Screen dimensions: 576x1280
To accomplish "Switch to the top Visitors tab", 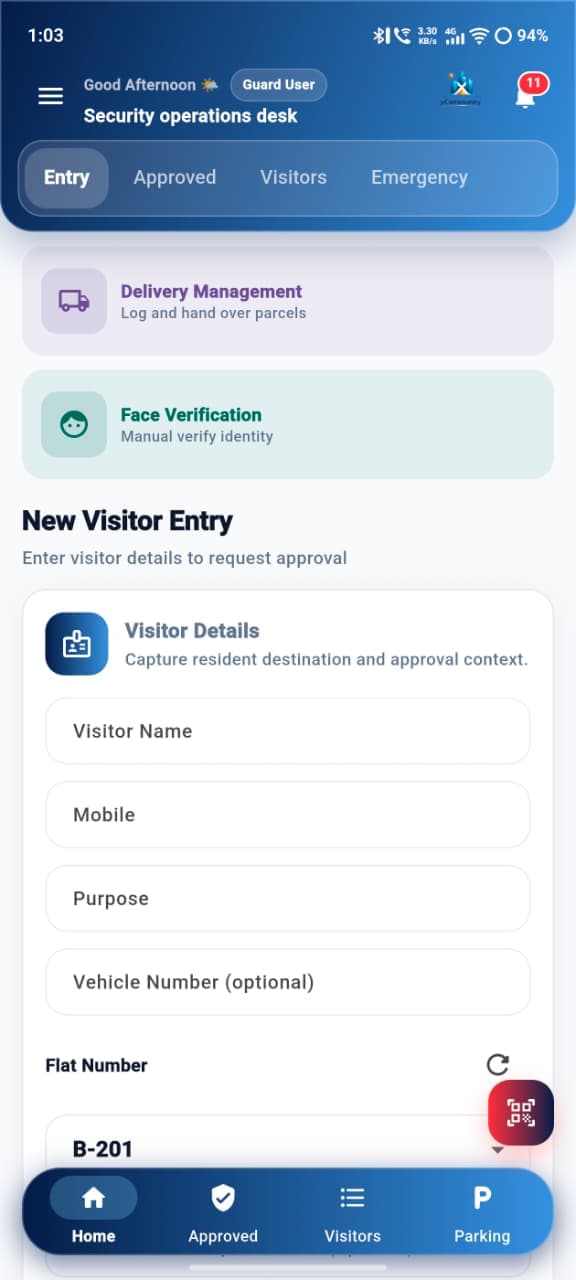I will tap(293, 178).
